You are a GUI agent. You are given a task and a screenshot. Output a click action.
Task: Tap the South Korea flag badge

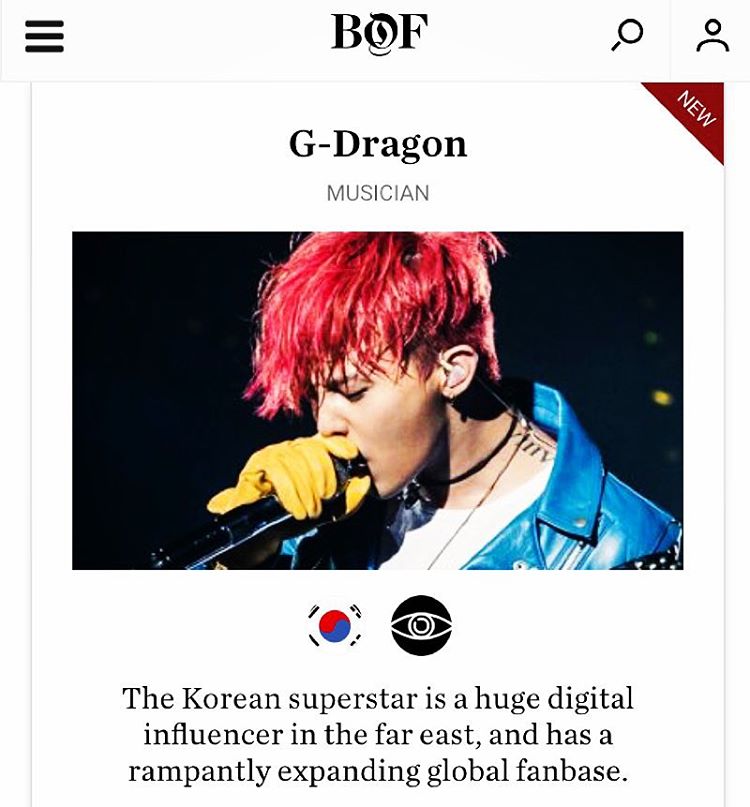[334, 626]
